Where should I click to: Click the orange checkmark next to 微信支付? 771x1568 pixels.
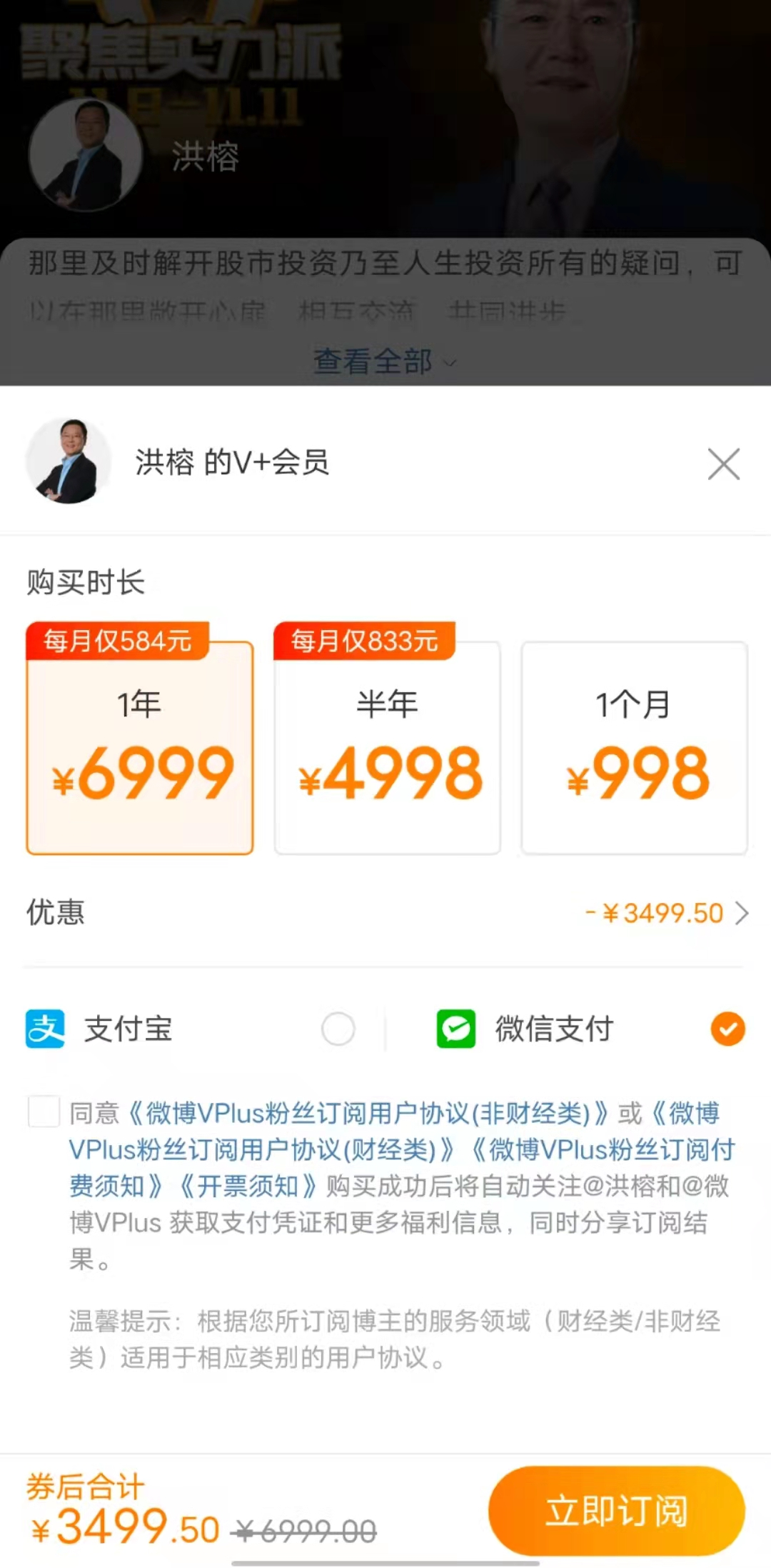pyautogui.click(x=727, y=1029)
